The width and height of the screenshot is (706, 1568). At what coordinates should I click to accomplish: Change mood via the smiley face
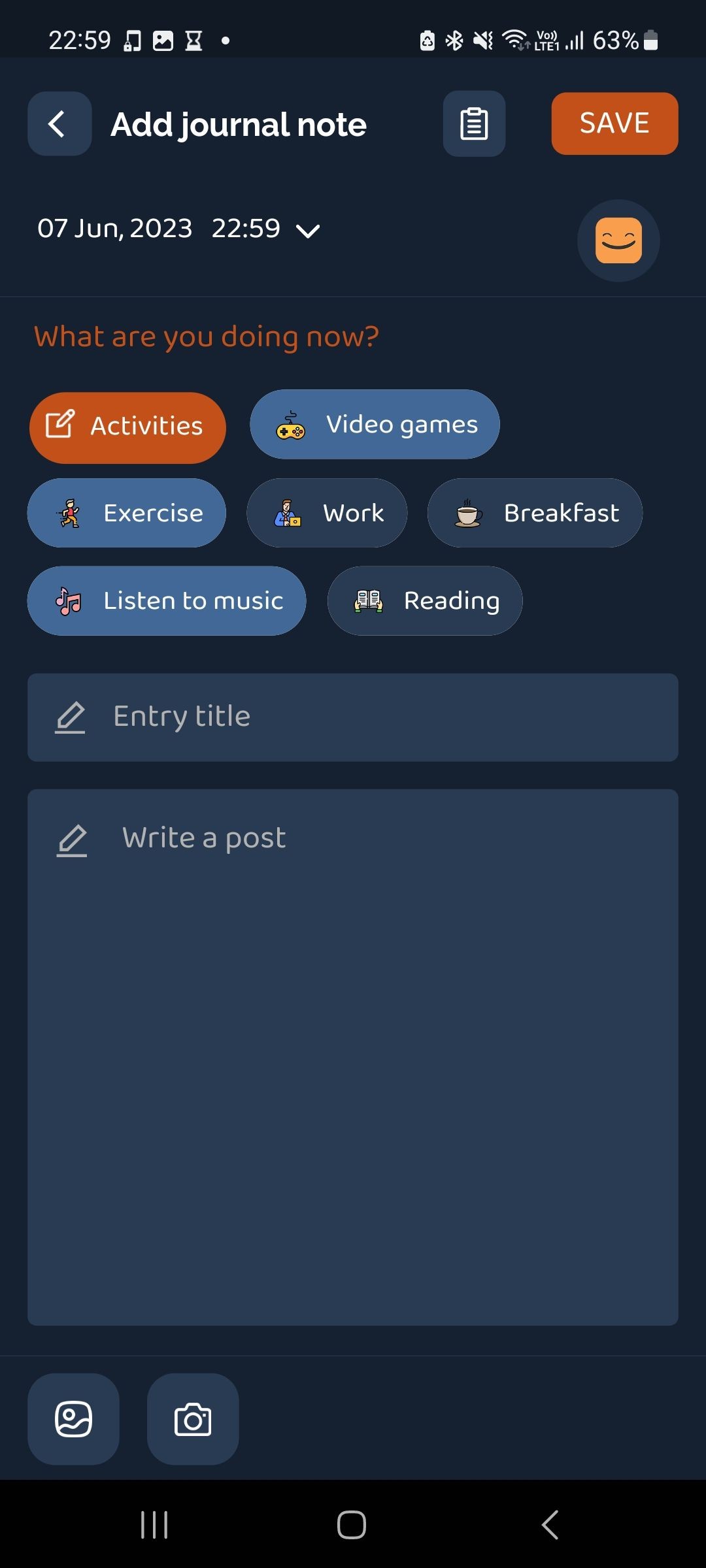(x=618, y=240)
